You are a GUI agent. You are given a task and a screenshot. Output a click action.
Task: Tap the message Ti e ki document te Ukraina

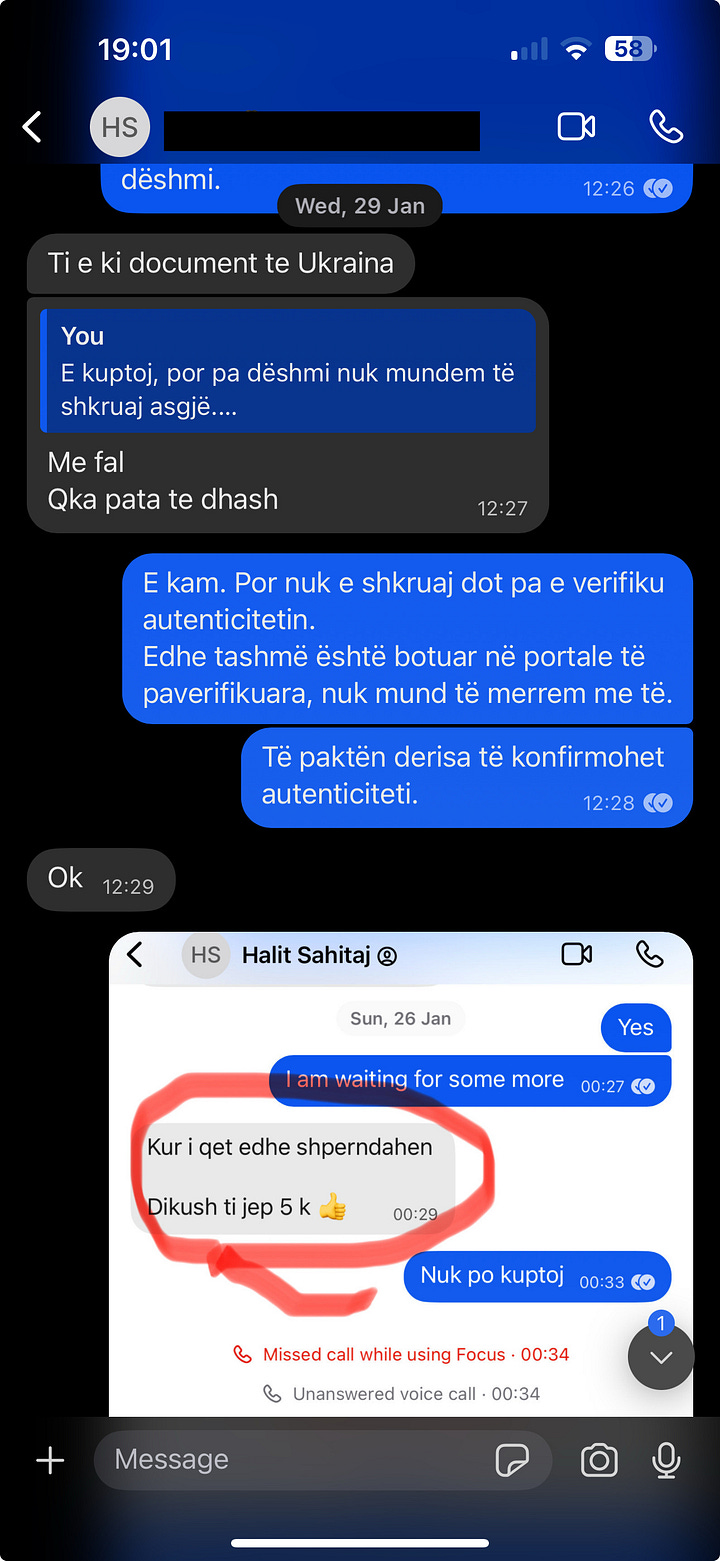point(220,263)
